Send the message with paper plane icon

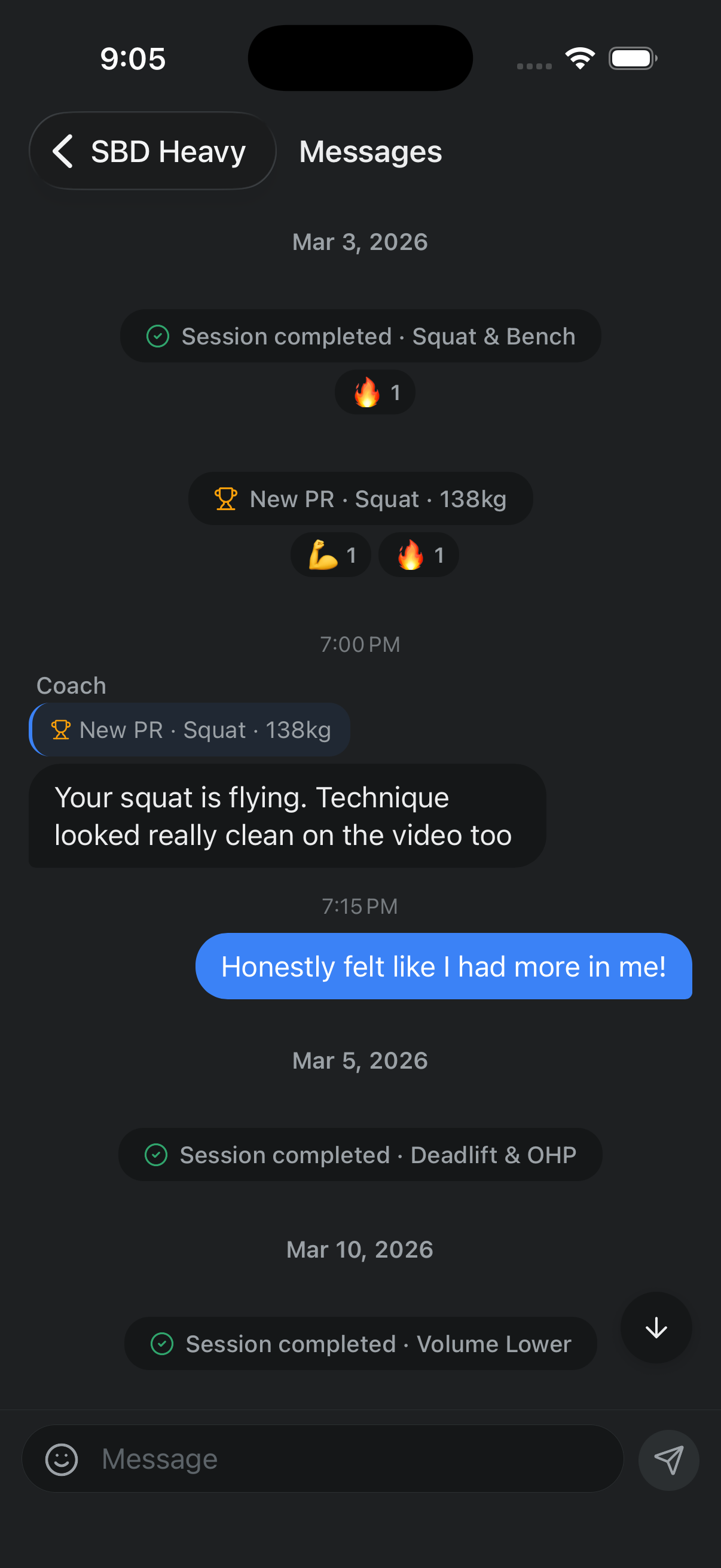point(668,1460)
